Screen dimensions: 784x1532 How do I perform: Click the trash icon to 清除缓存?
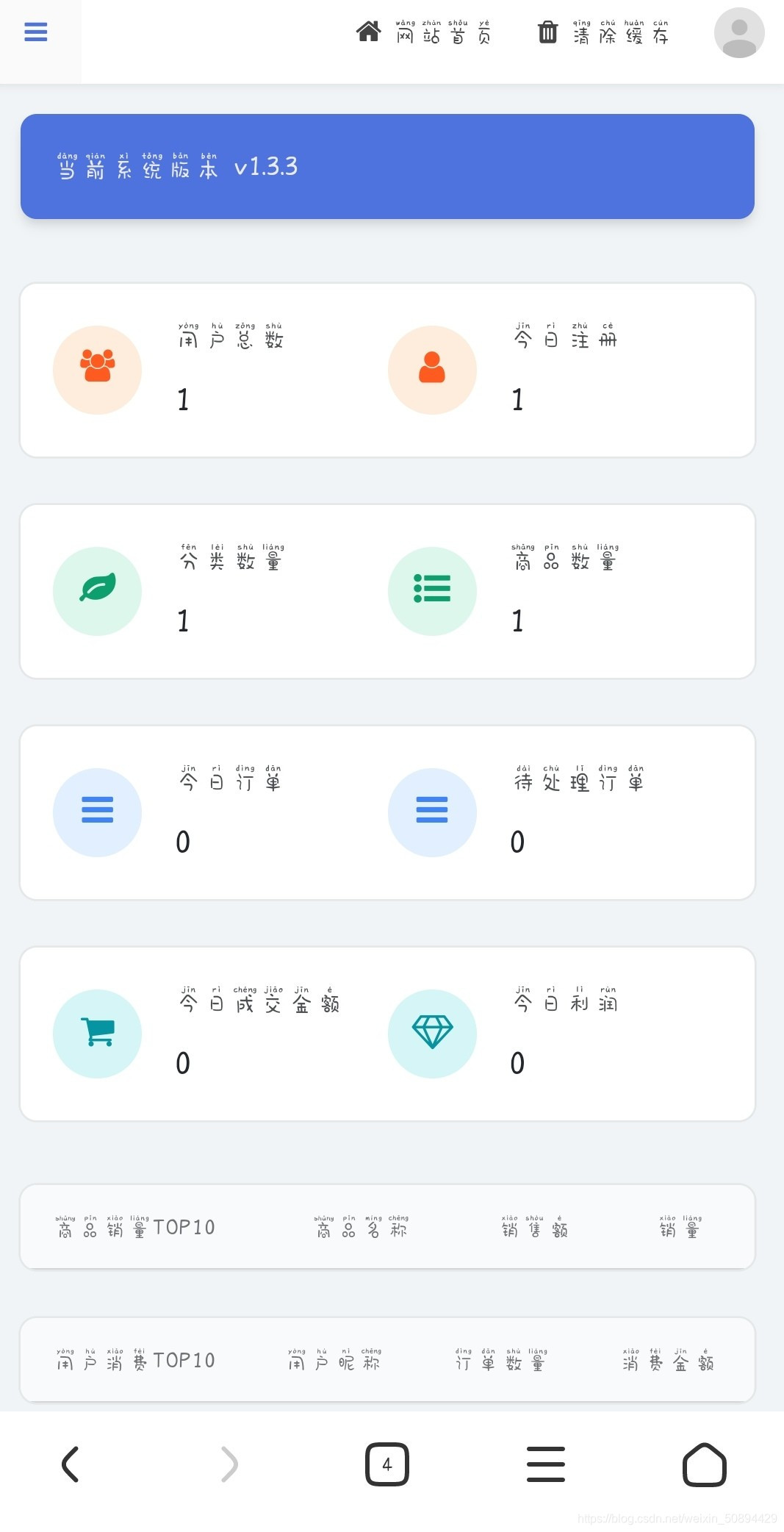(547, 32)
